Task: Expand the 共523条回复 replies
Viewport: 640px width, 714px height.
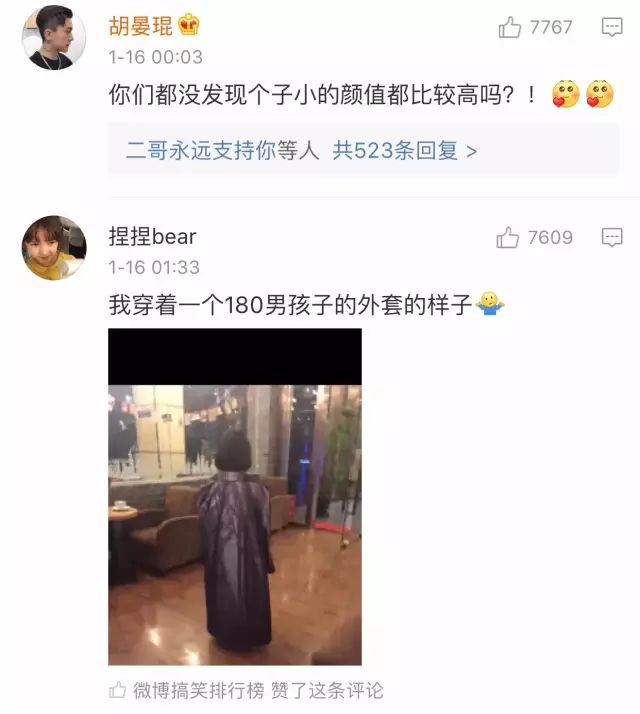Action: [404, 151]
